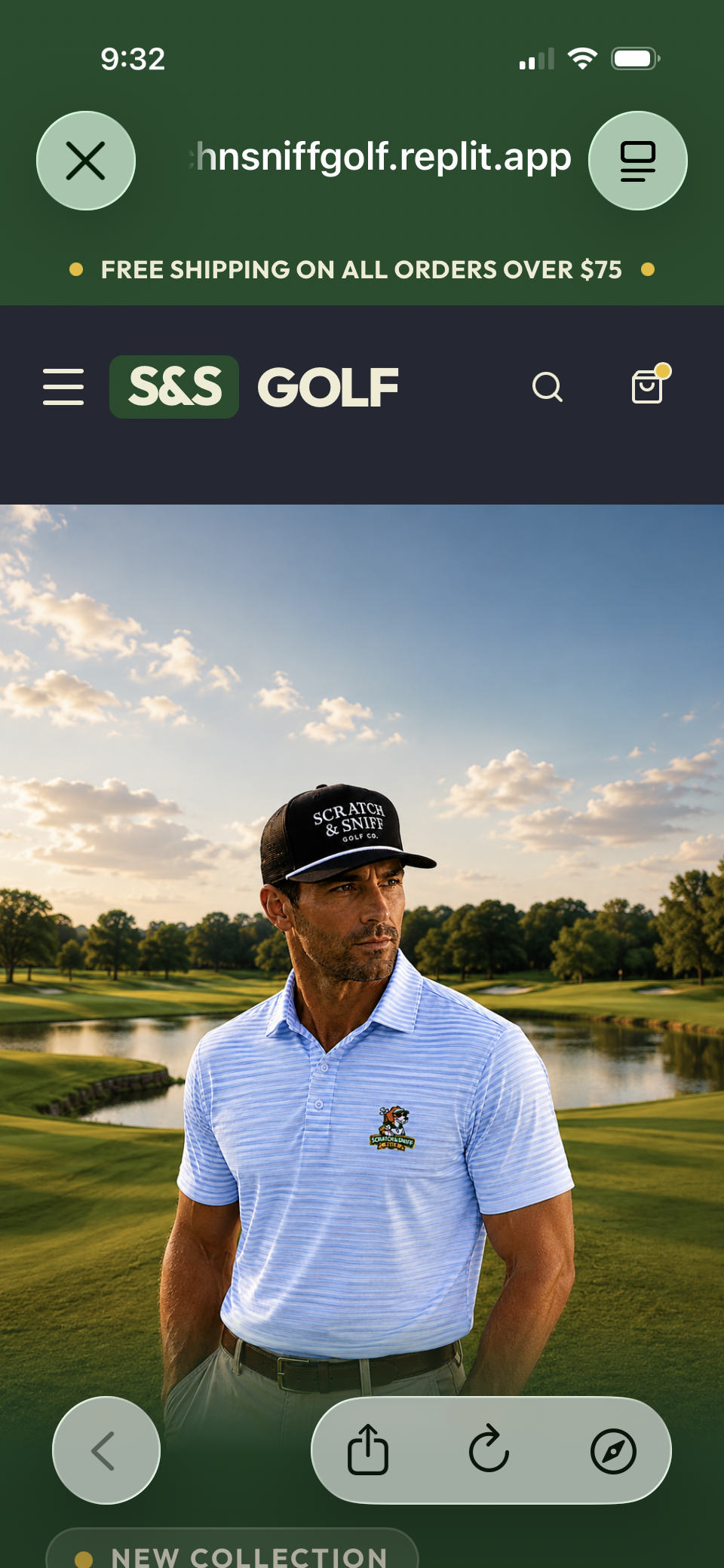Screen dimensions: 724x1568
Task: Close the in-app browser
Action: [x=86, y=161]
